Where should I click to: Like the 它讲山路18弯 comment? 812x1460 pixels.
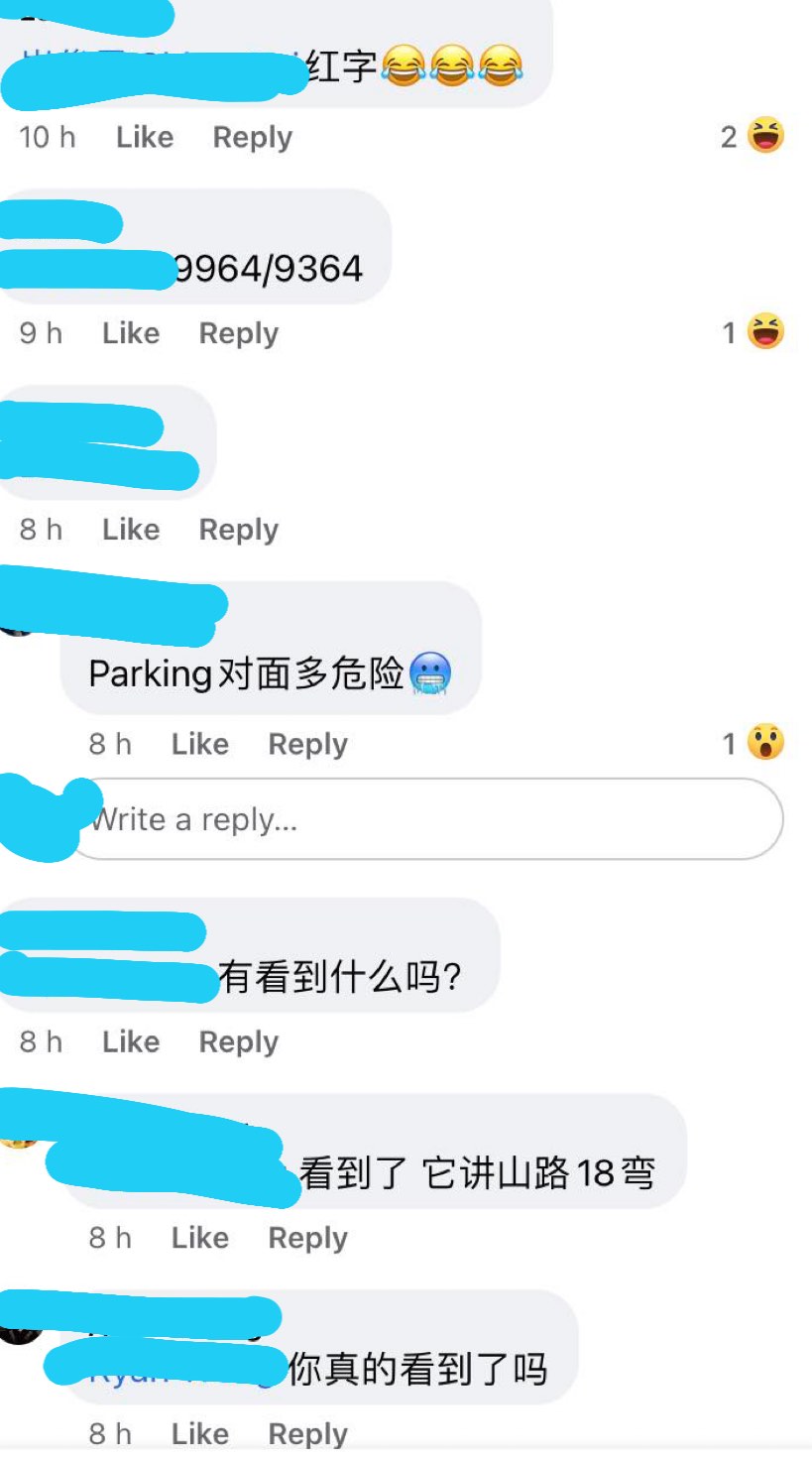[x=200, y=1237]
